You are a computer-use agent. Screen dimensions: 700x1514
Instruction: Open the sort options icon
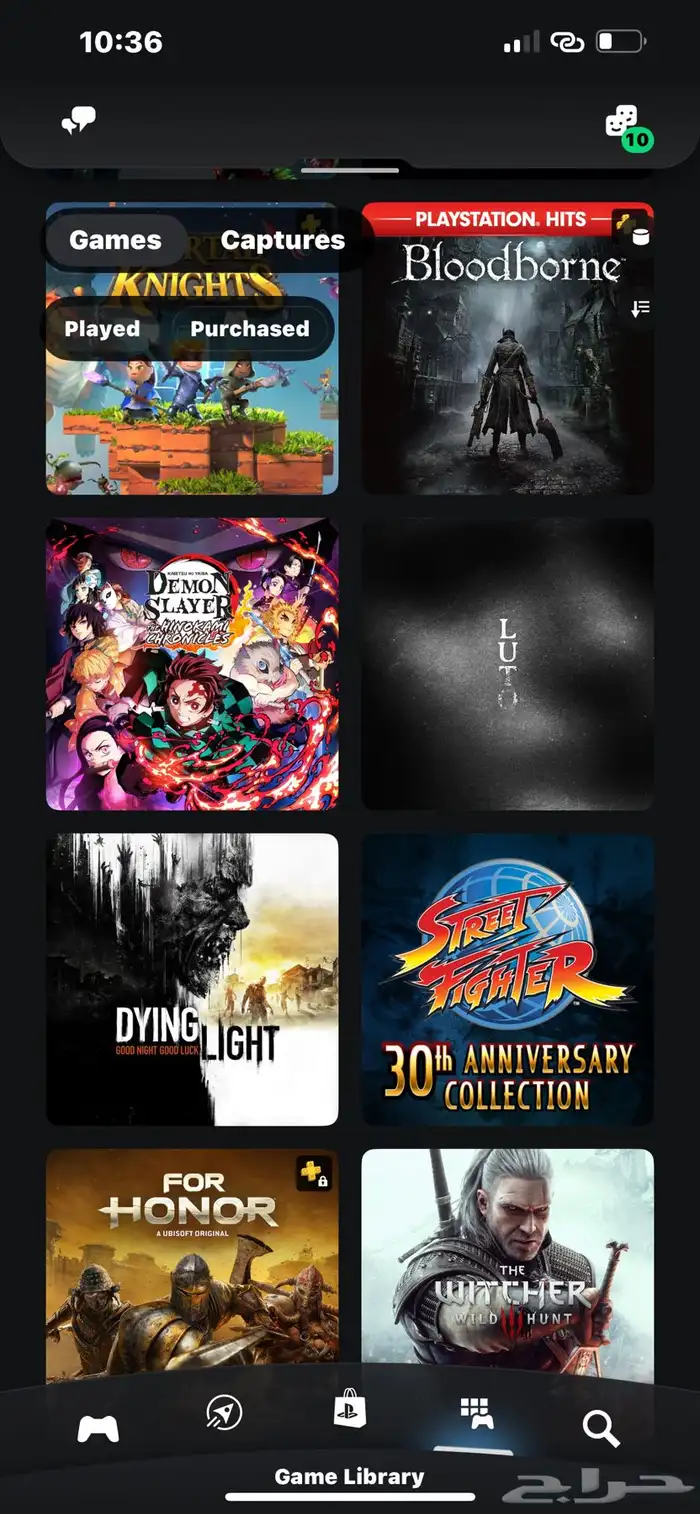pos(641,309)
